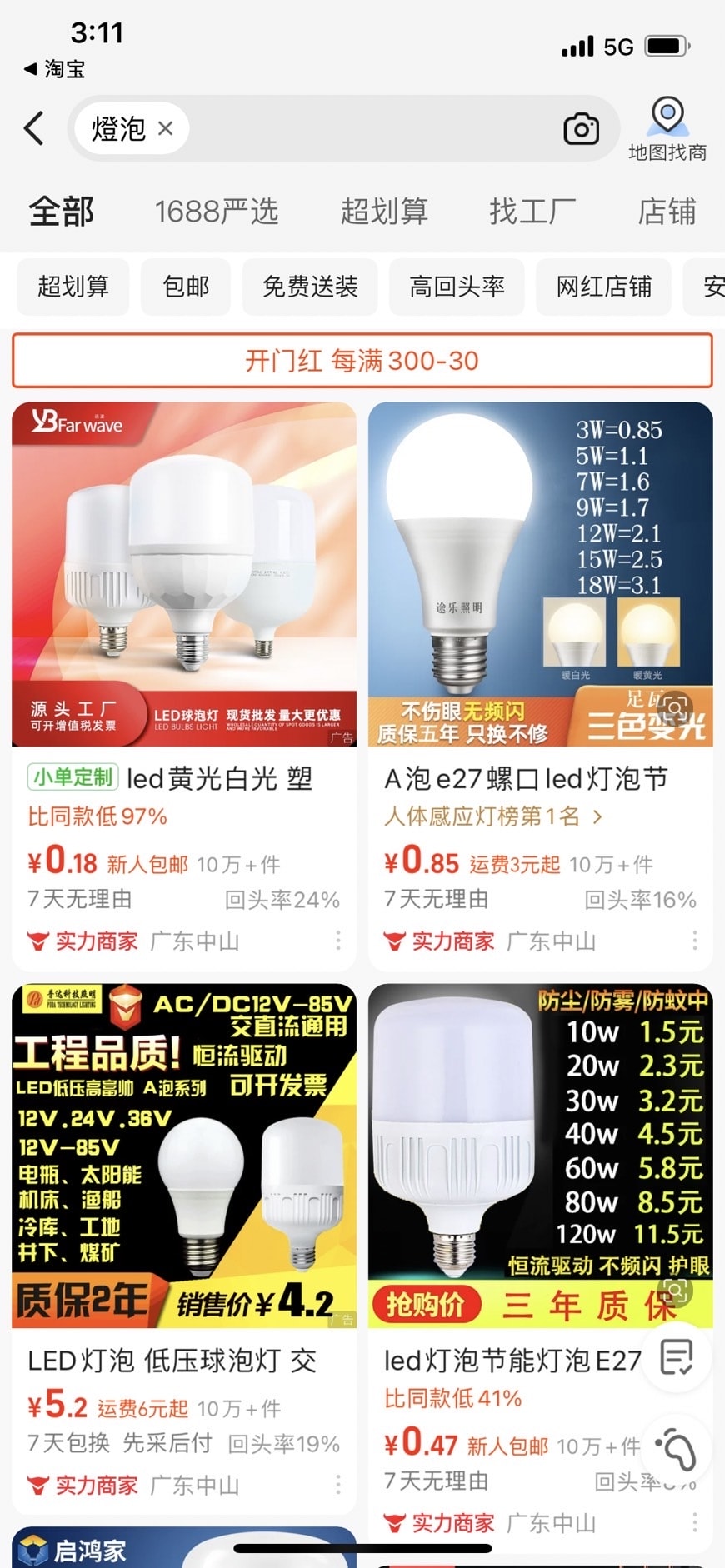Open the A泡e27螺口led灯泡 product card
The height and width of the screenshot is (1568, 725).
[540, 575]
